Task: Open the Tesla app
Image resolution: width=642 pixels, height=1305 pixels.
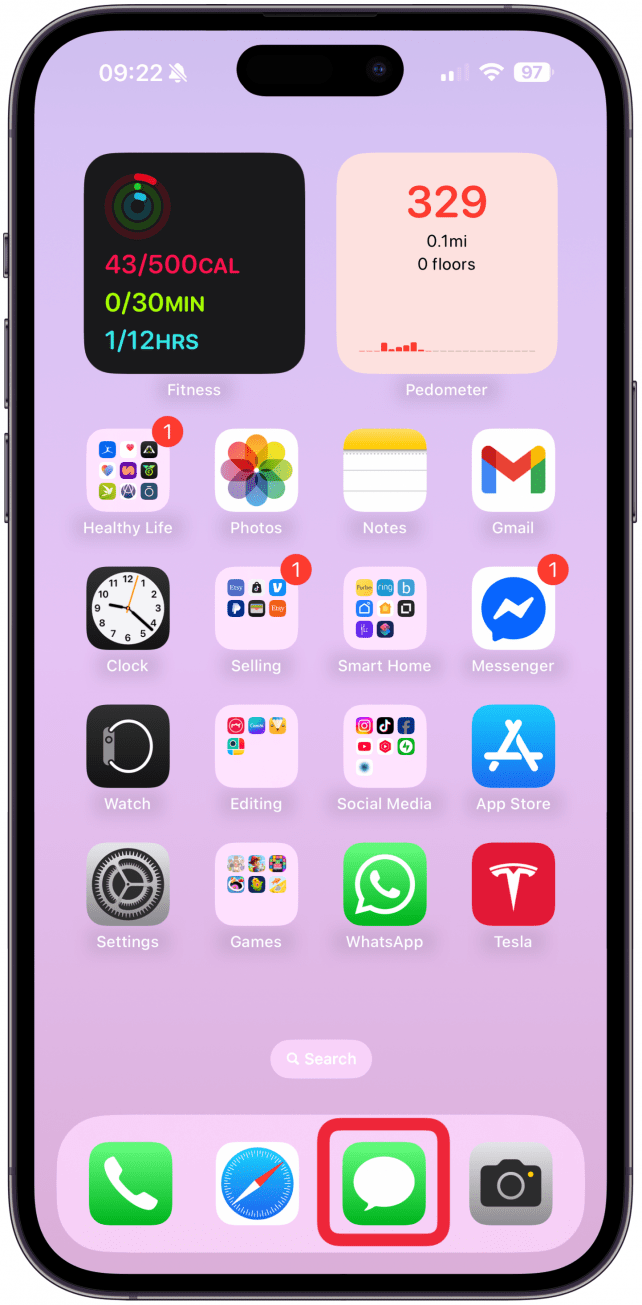Action: pyautogui.click(x=513, y=884)
